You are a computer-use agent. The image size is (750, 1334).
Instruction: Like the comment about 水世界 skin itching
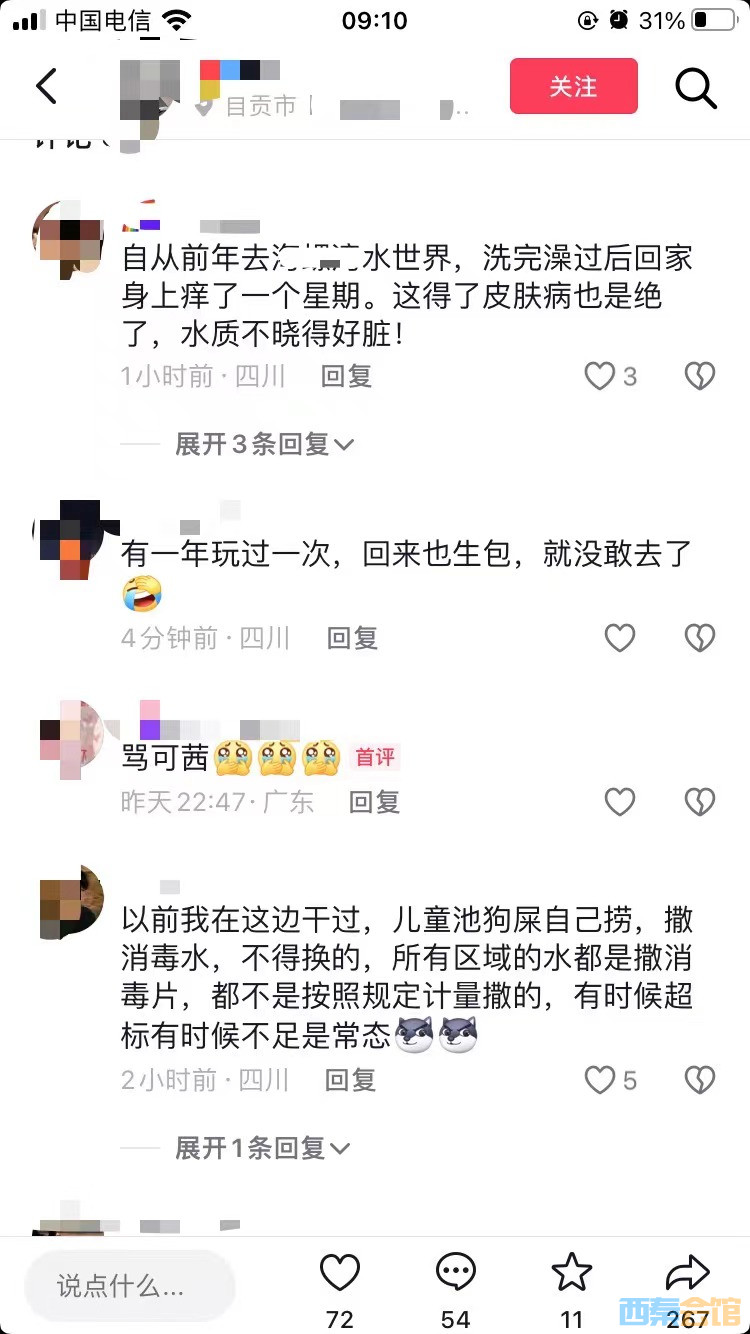click(600, 376)
